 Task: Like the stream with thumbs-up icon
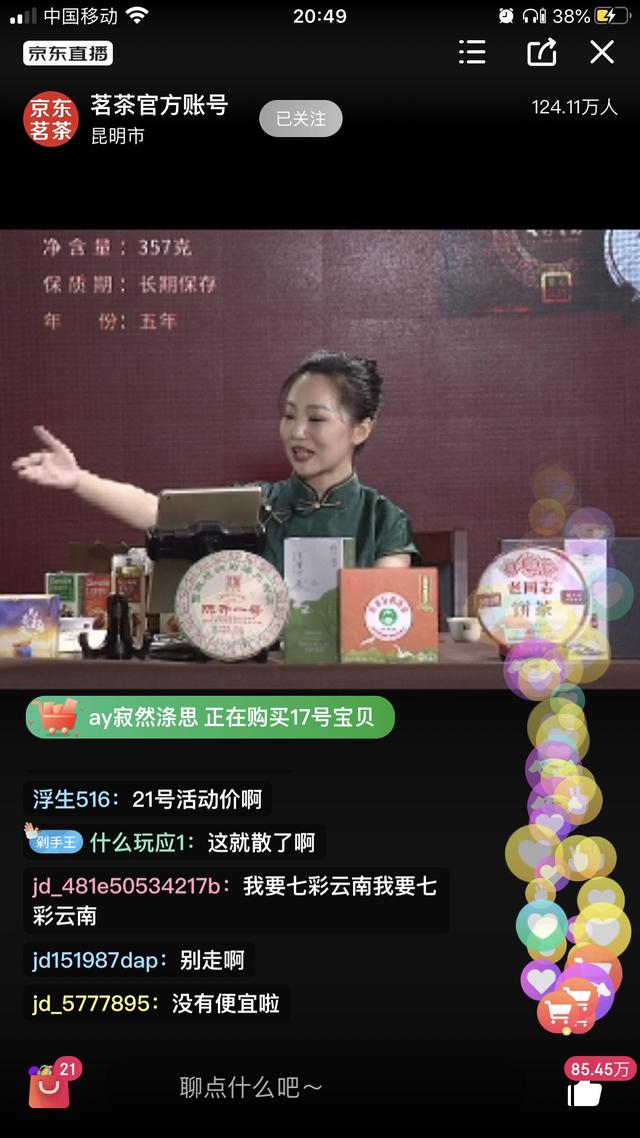pyautogui.click(x=585, y=1093)
